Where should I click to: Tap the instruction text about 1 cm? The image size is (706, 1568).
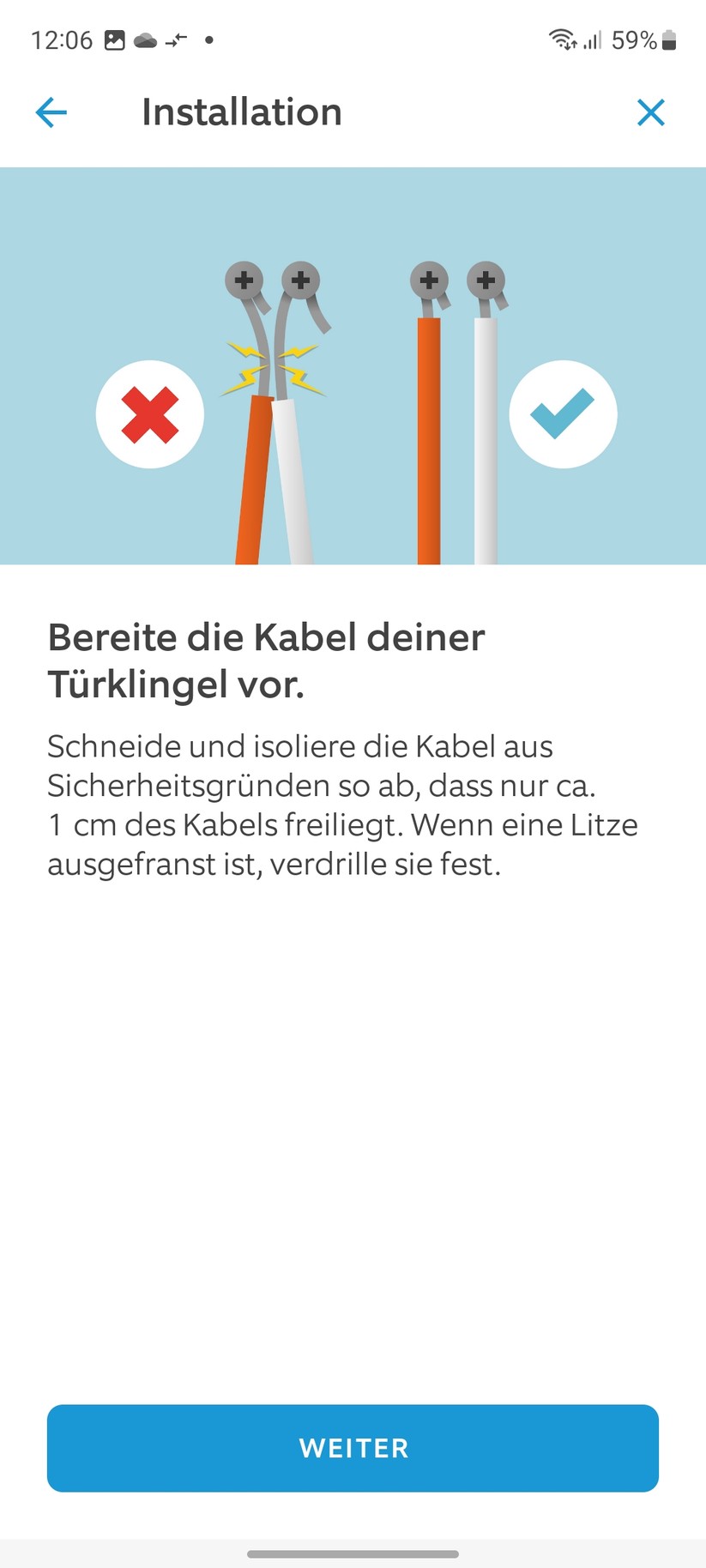[x=343, y=805]
